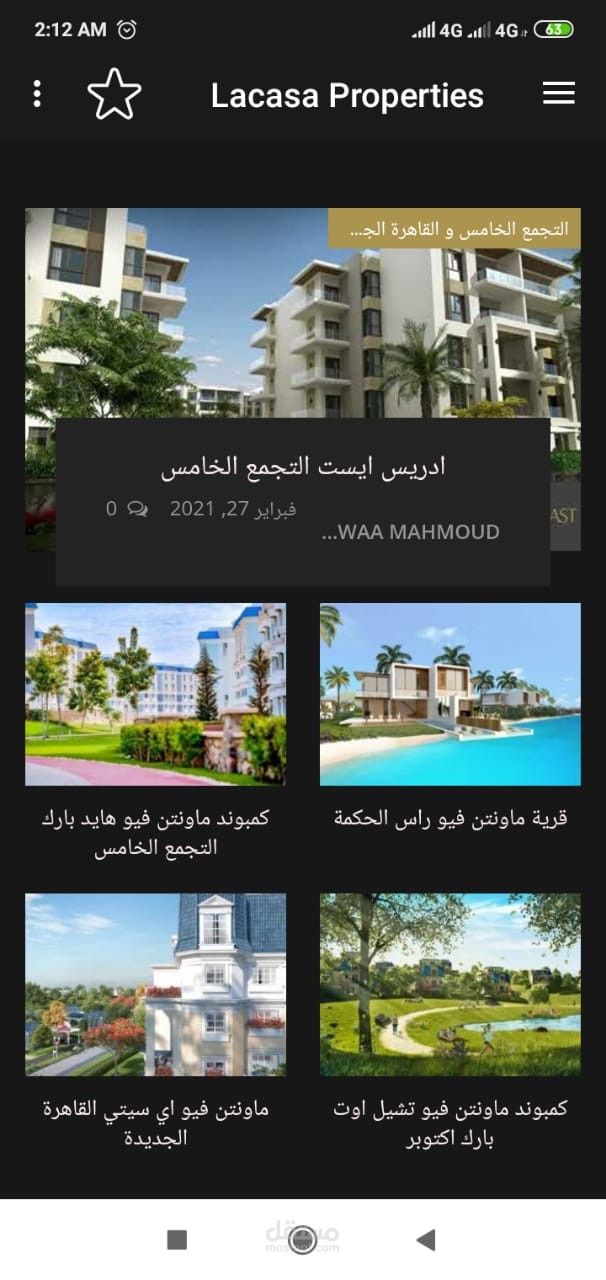Open ماونتن فيو اي سيتي القاهرة الجديدة card
Viewport: 606px width, 1280px height.
(155, 985)
